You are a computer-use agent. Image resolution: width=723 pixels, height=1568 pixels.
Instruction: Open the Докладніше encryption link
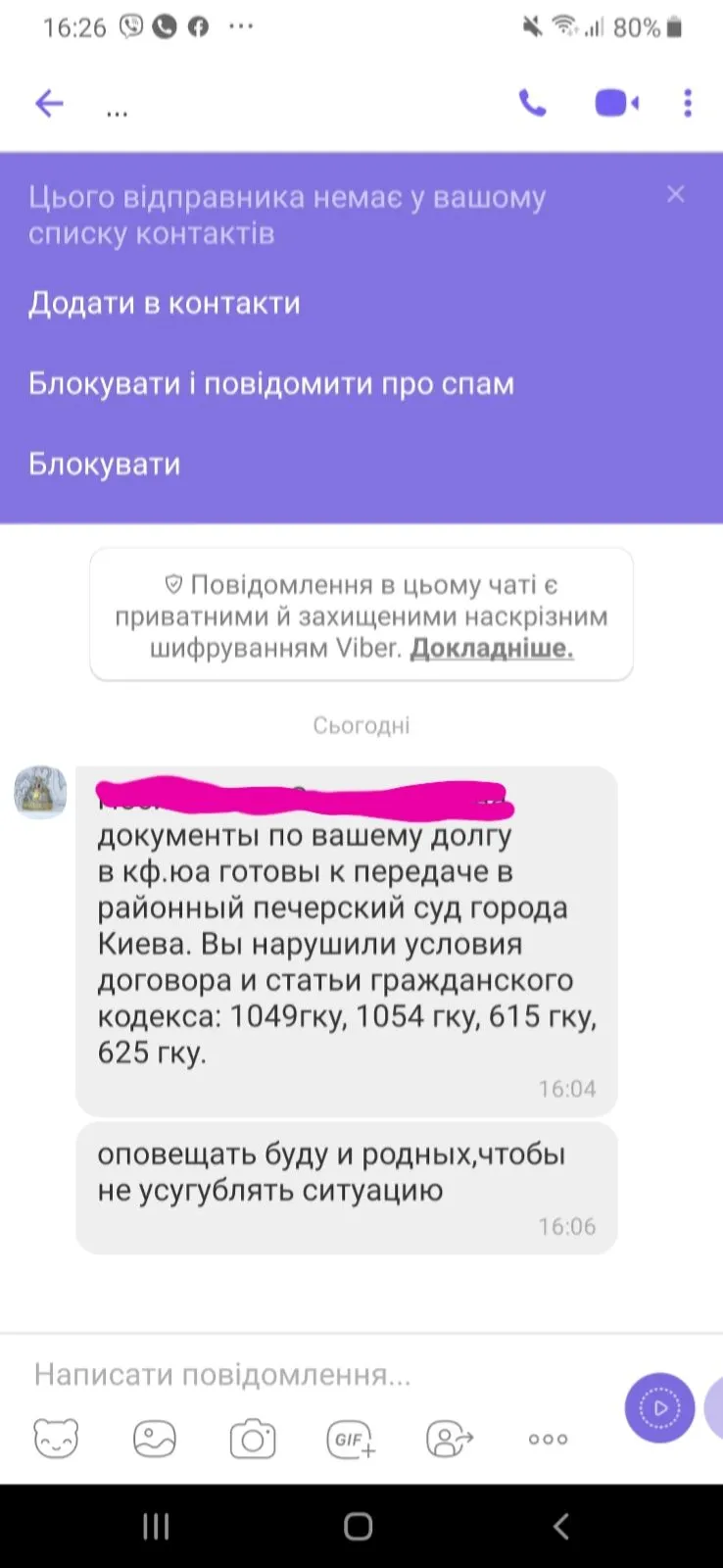pos(491,648)
